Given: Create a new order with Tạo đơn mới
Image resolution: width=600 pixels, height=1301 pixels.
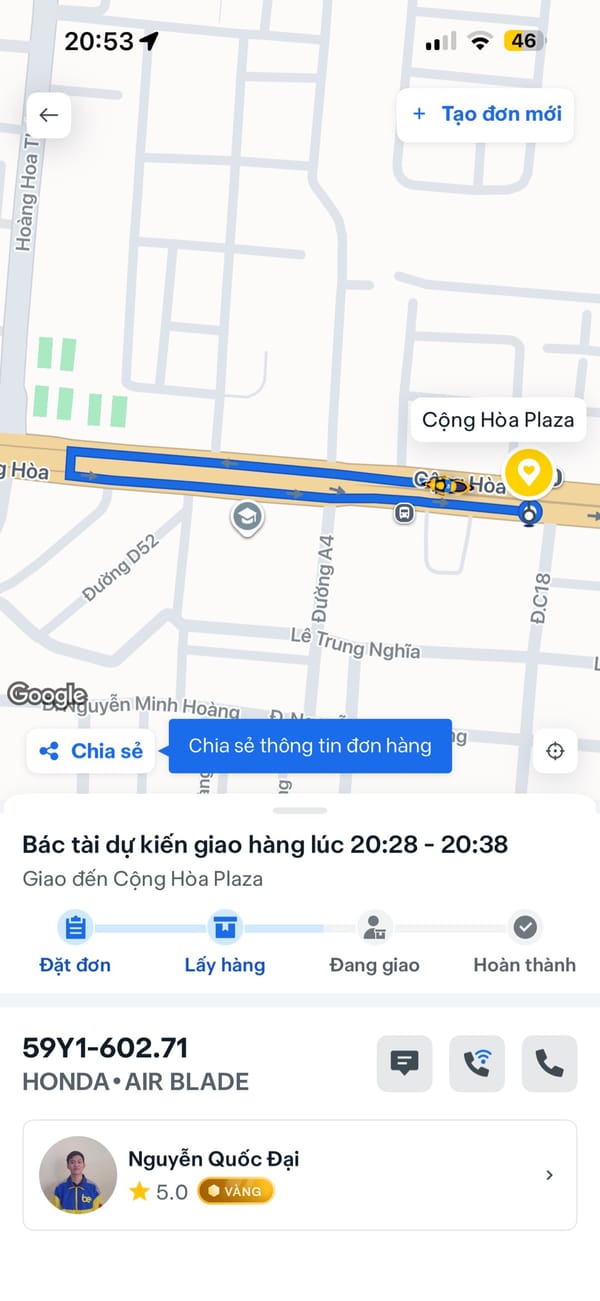Looking at the screenshot, I should [486, 114].
